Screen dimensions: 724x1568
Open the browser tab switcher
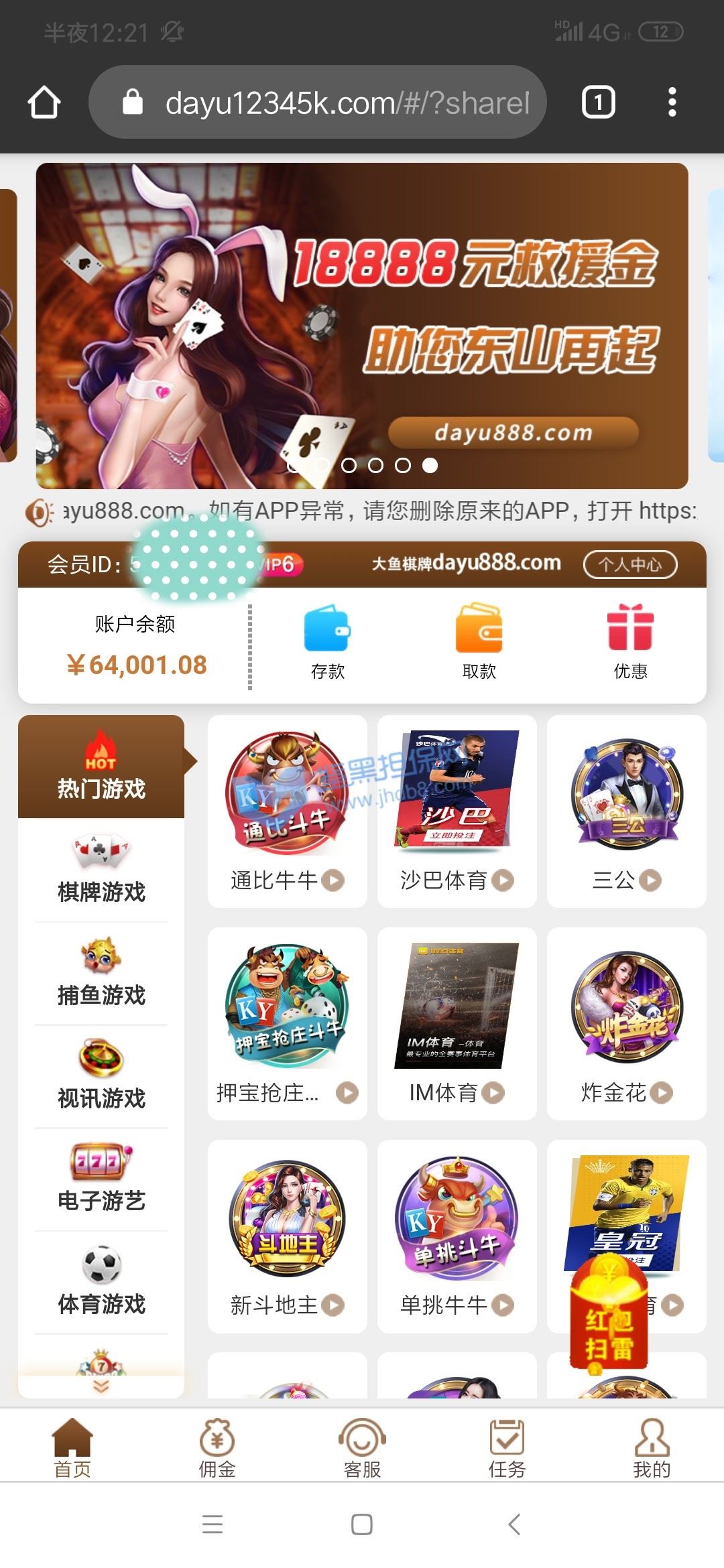click(598, 103)
